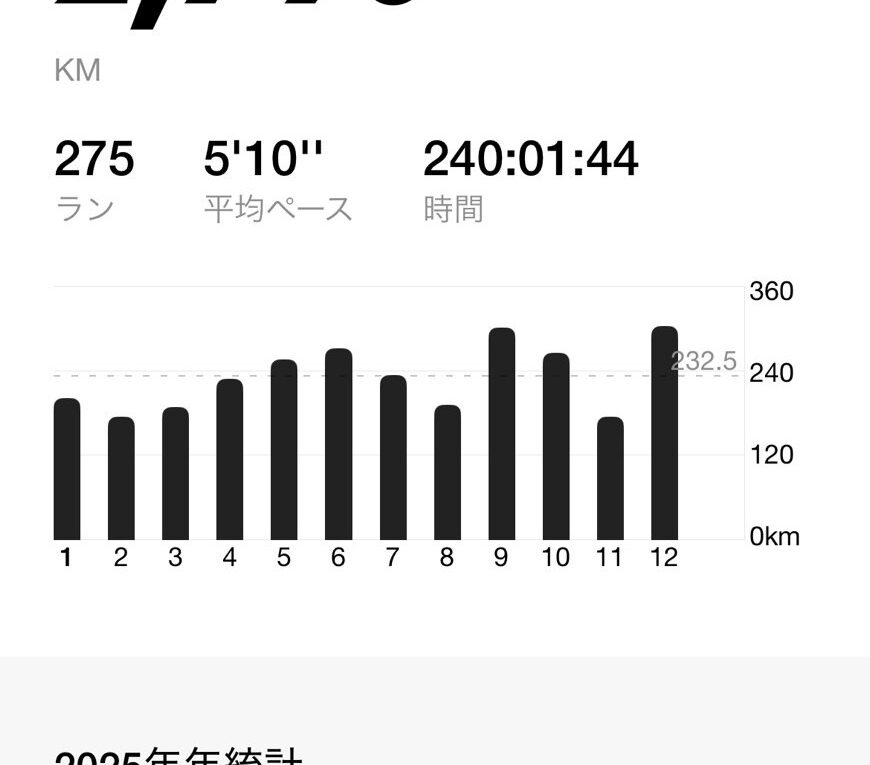Image resolution: width=870 pixels, height=765 pixels.
Task: View the month 7 bar
Action: [393, 458]
